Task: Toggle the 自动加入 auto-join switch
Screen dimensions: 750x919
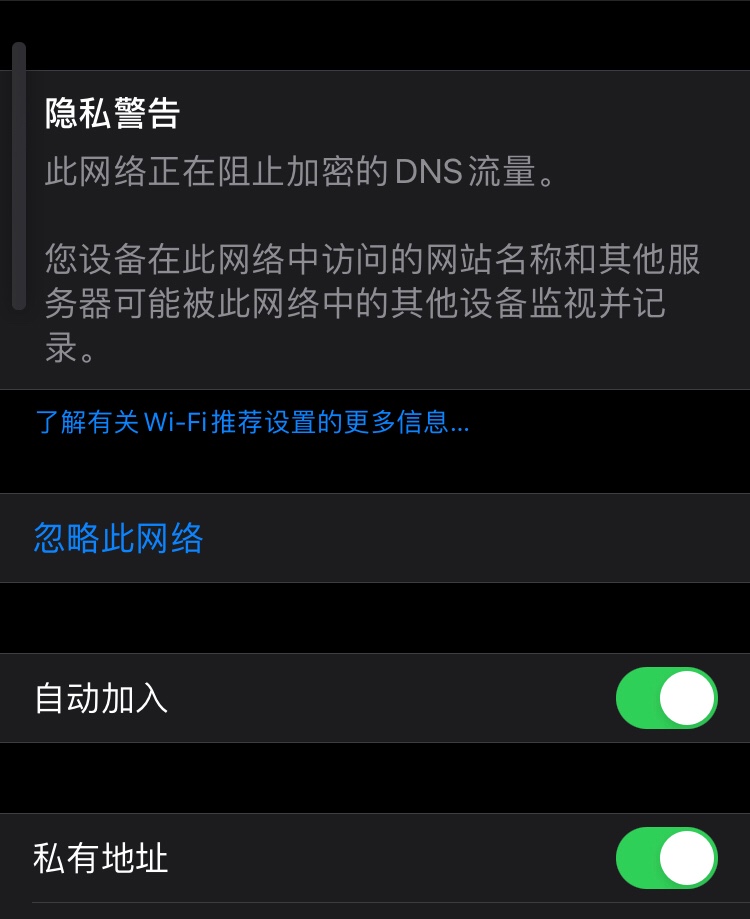Action: pos(666,698)
